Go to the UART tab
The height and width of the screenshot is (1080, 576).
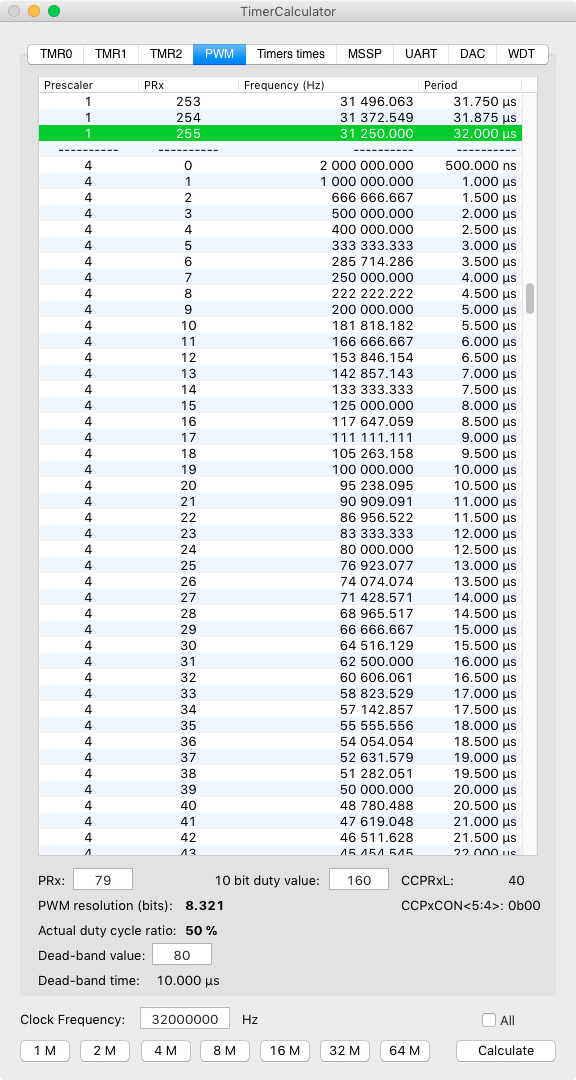(x=421, y=54)
